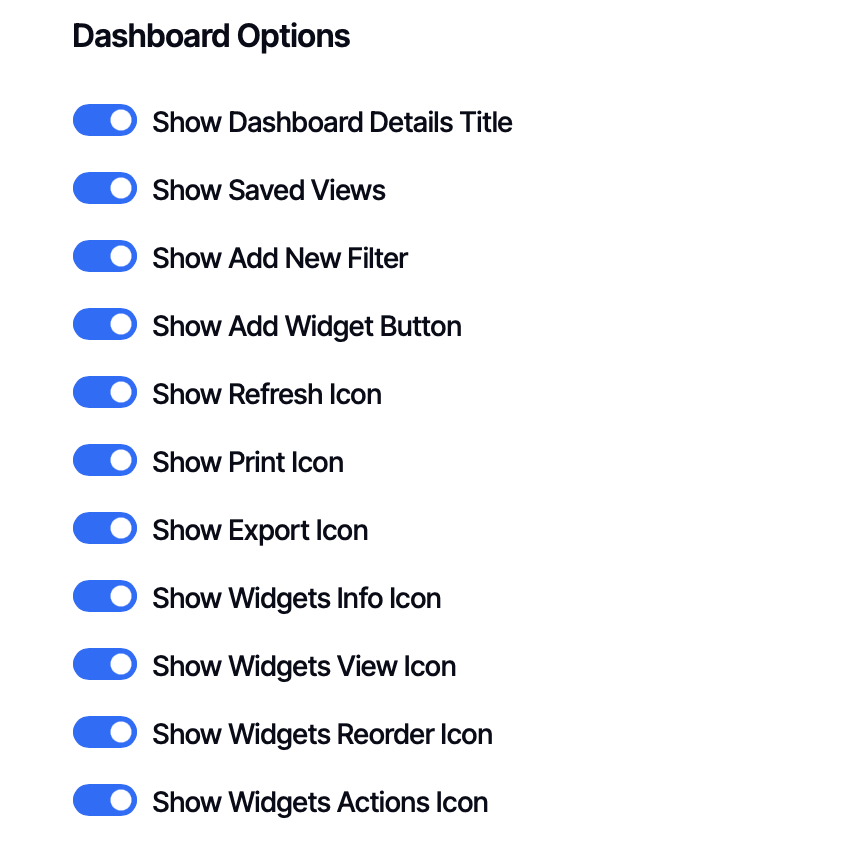Toggle Show Add New Filter off
The height and width of the screenshot is (858, 856).
point(105,257)
